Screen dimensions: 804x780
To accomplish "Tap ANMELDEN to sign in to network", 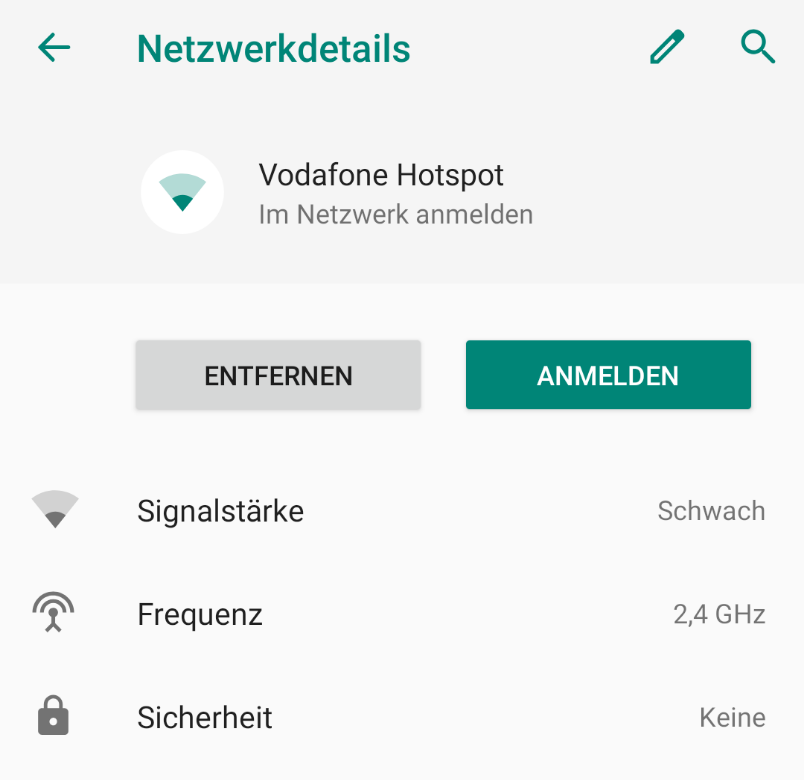I will [608, 375].
